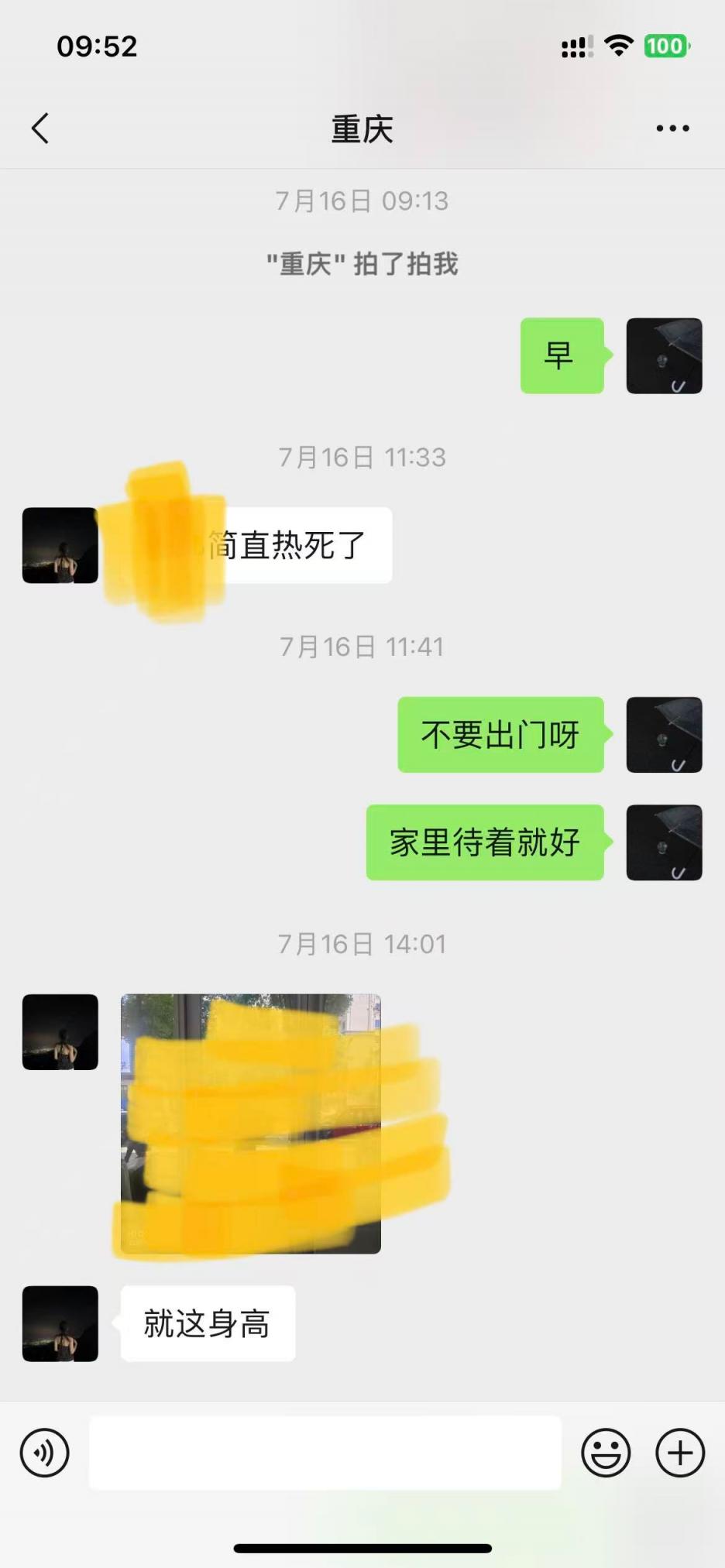Switch to voice message input

(44, 1453)
